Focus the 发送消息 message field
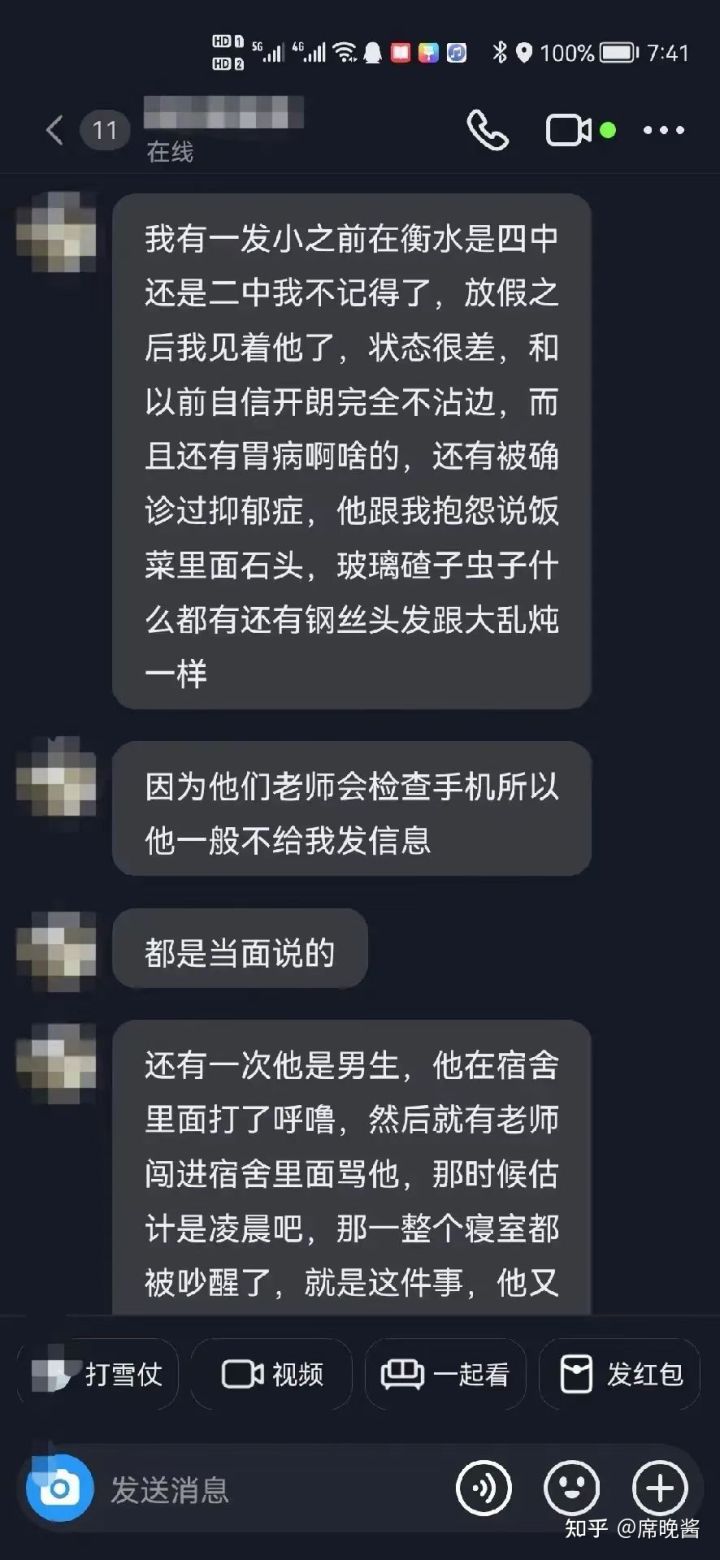This screenshot has height=1560, width=720. [260, 1489]
